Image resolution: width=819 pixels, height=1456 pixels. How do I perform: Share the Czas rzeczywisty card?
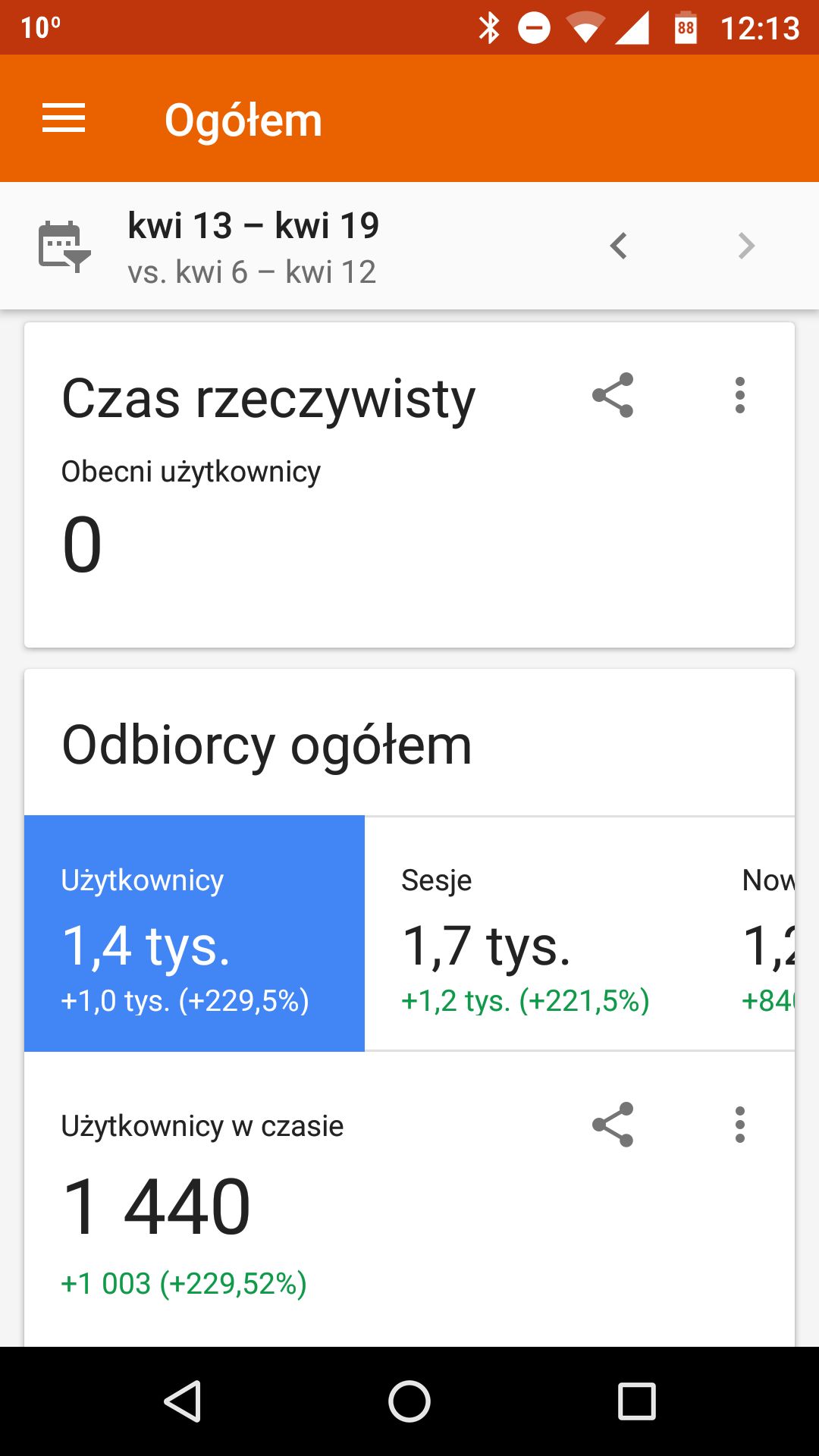click(613, 395)
